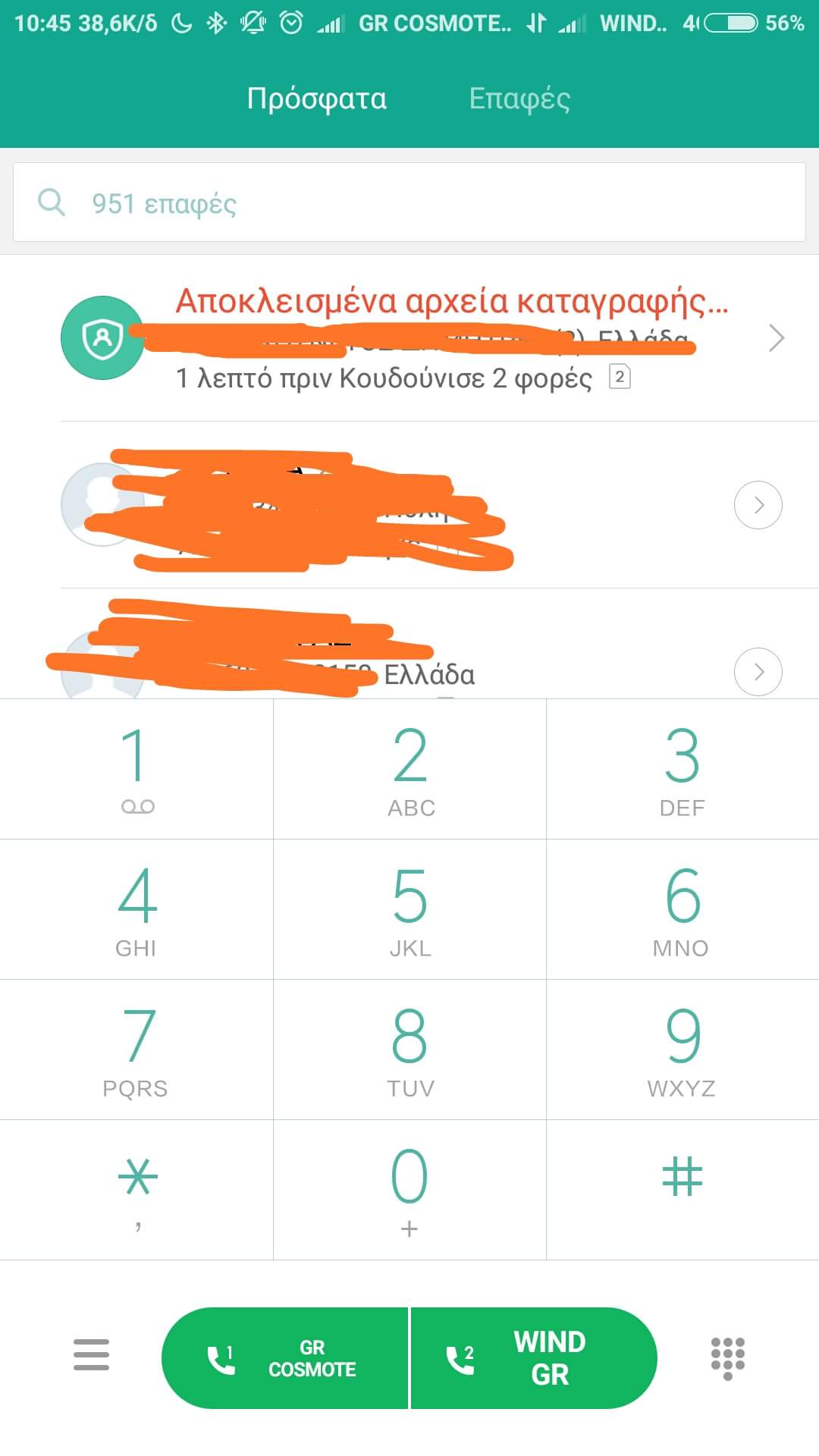Open the blocked call log entry
Image resolution: width=819 pixels, height=1456 pixels.
(440, 338)
